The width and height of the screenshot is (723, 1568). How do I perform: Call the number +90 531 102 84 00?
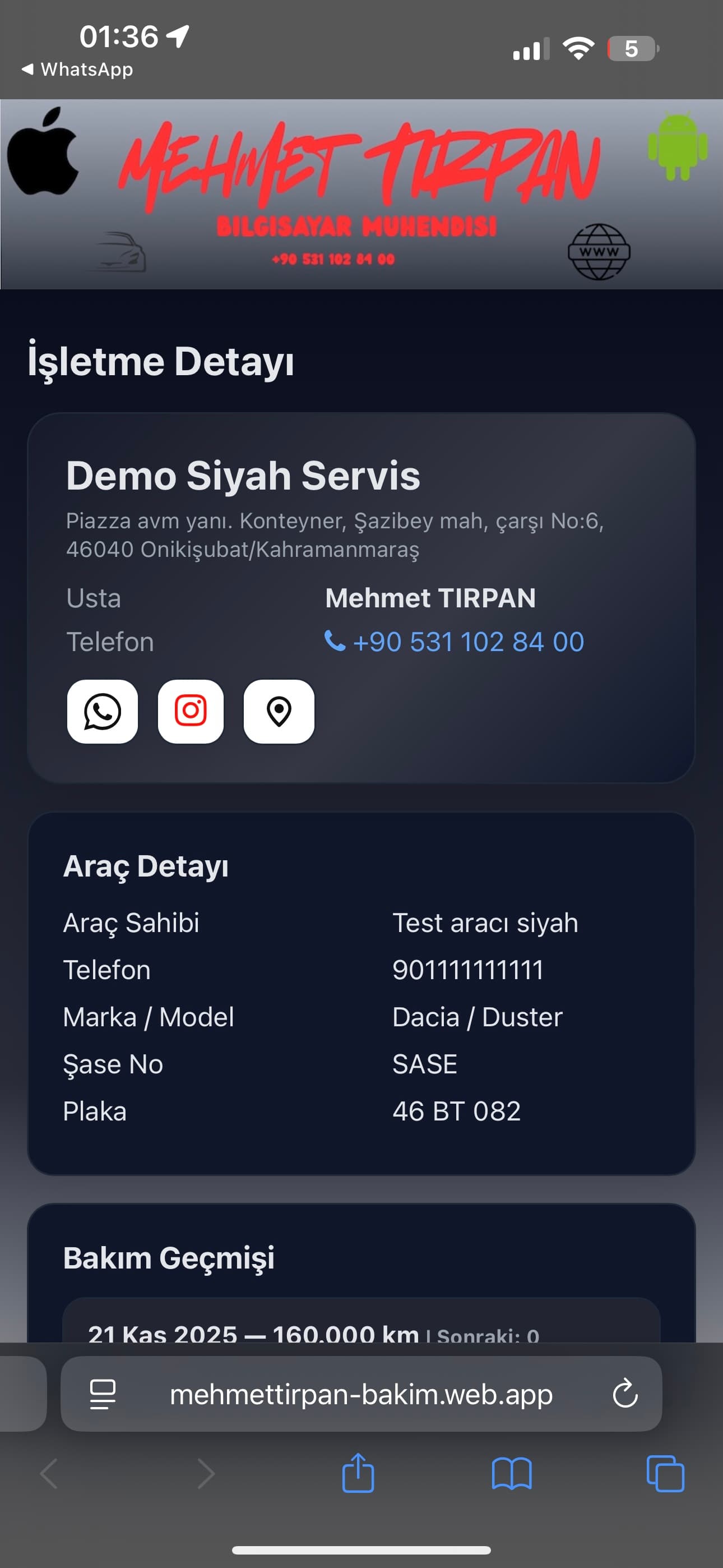coord(469,641)
